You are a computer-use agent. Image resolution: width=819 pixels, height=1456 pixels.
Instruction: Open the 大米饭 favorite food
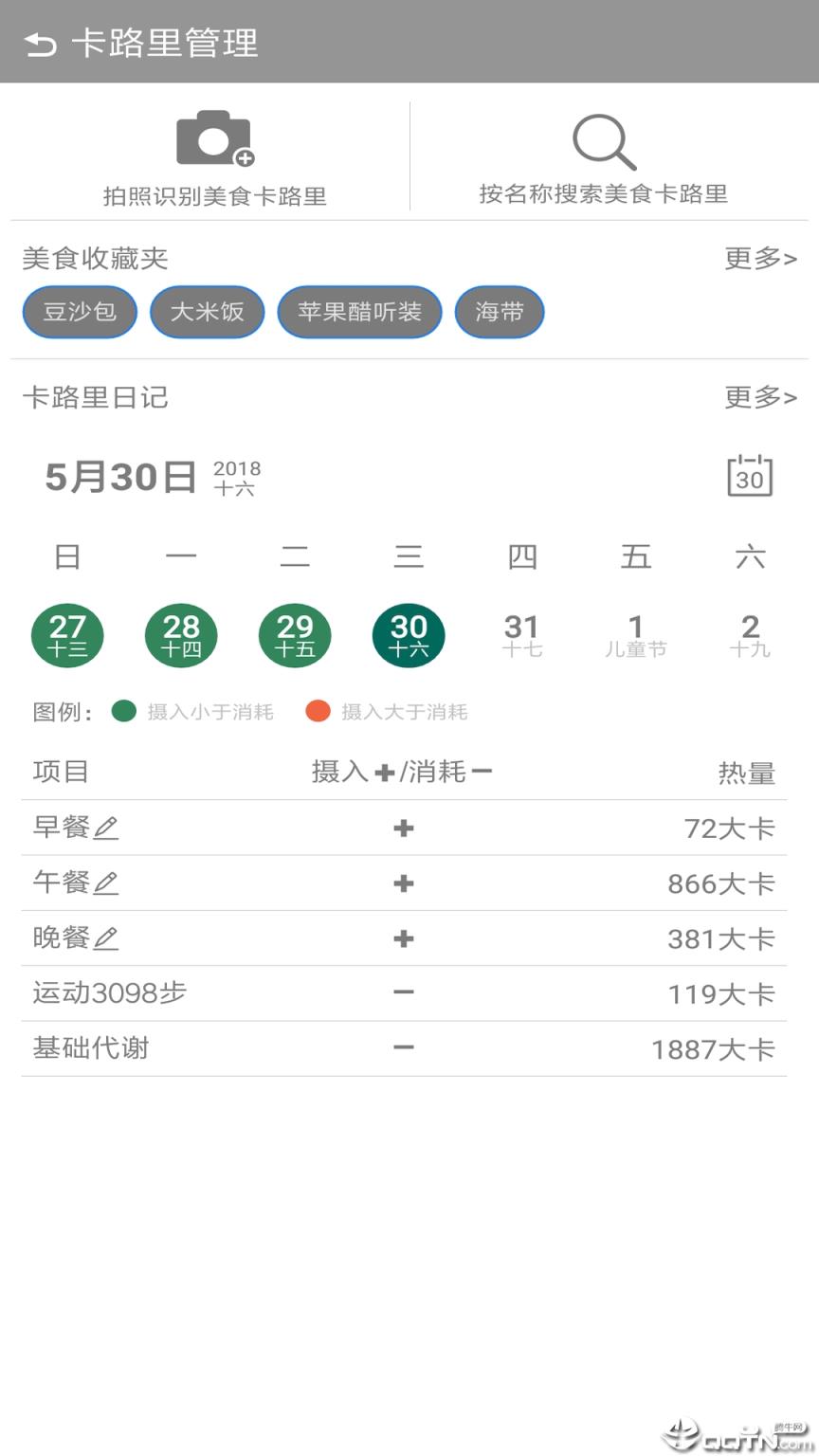(x=207, y=312)
